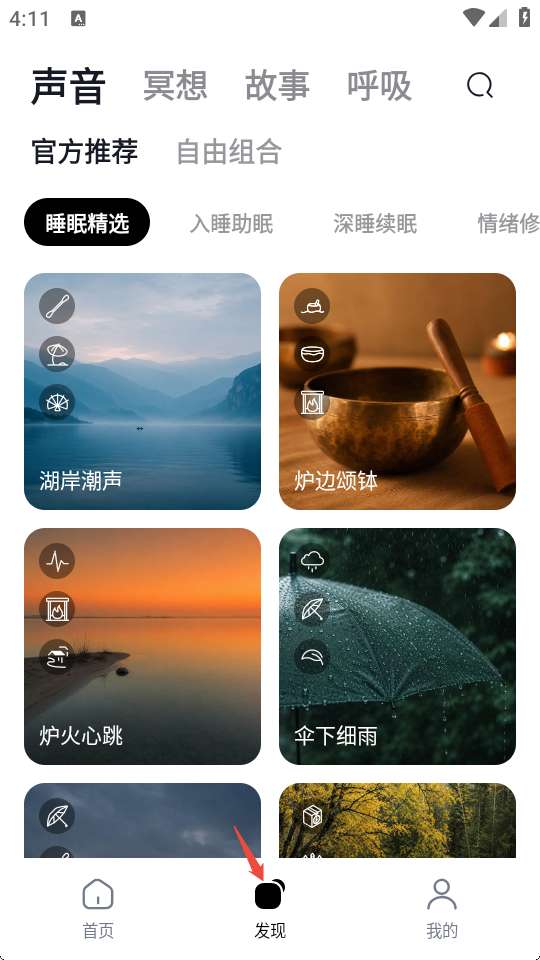Image resolution: width=540 pixels, height=960 pixels.
Task: Select 官方推荐 section
Action: pyautogui.click(x=84, y=152)
